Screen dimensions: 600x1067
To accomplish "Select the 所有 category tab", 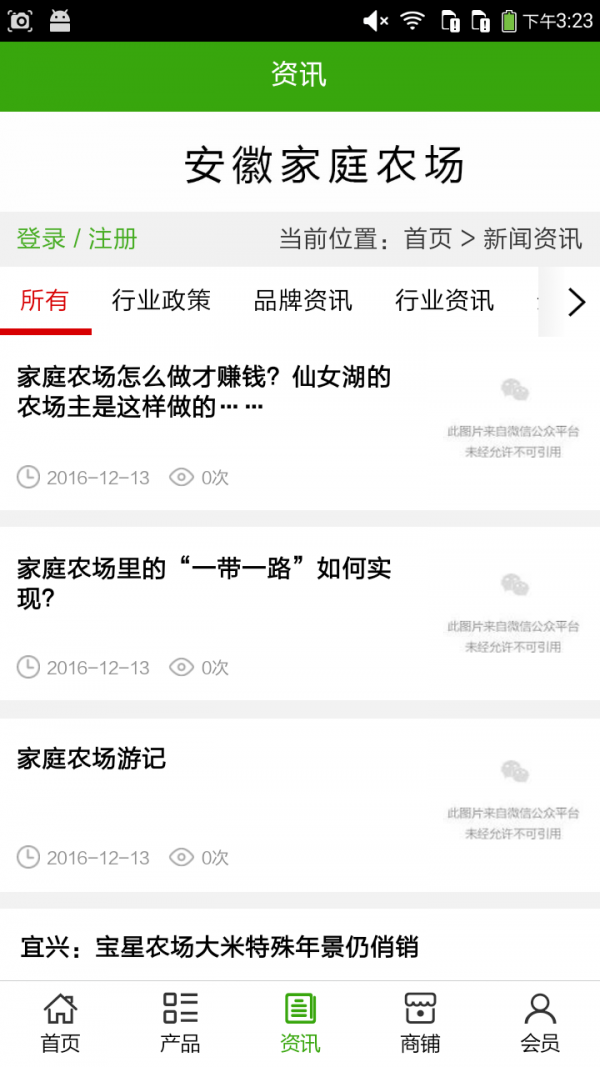I will [x=45, y=300].
